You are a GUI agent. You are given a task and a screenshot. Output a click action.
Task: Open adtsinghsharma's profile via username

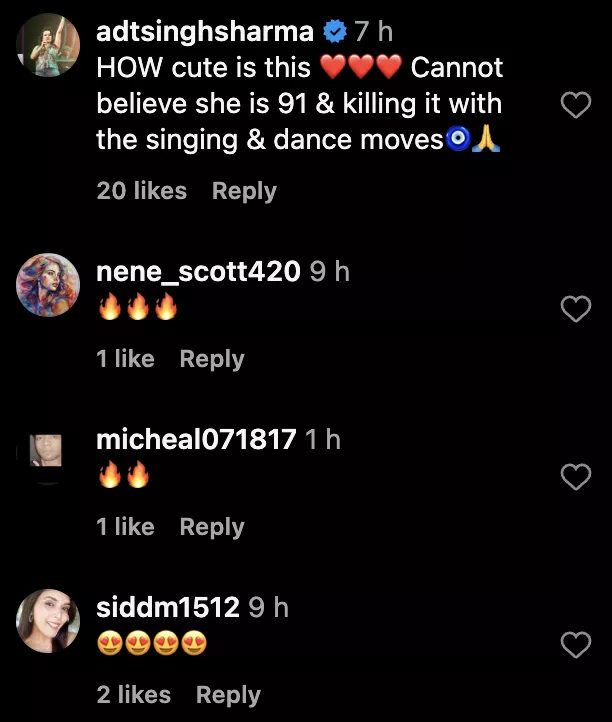204,32
